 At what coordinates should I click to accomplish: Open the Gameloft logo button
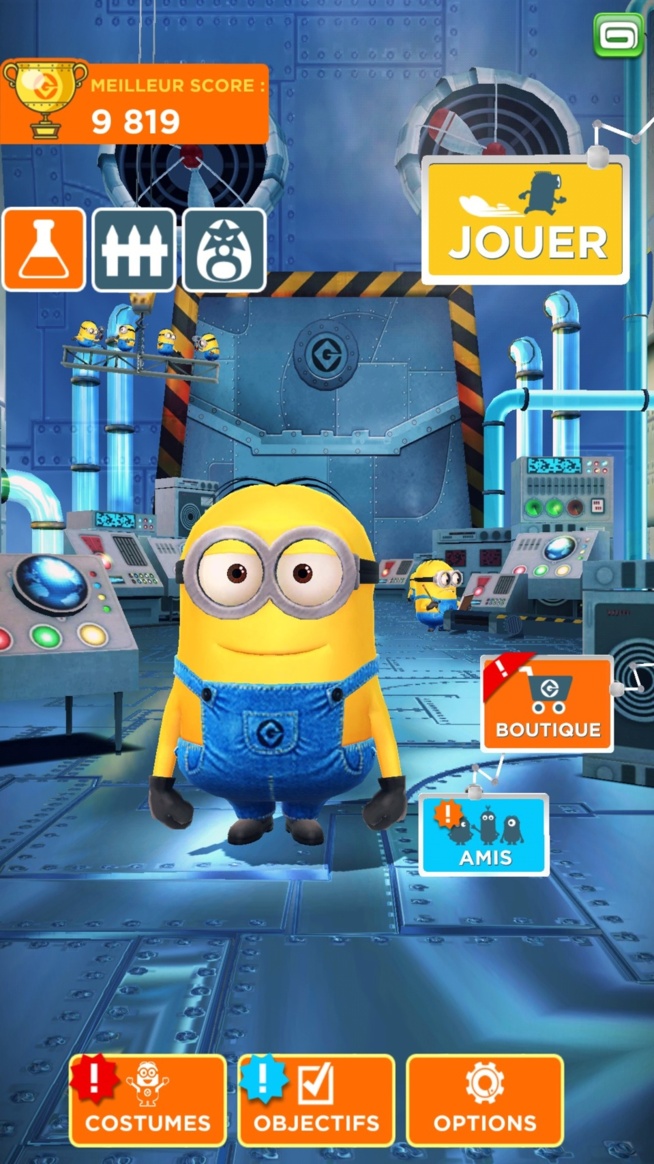pyautogui.click(x=618, y=35)
